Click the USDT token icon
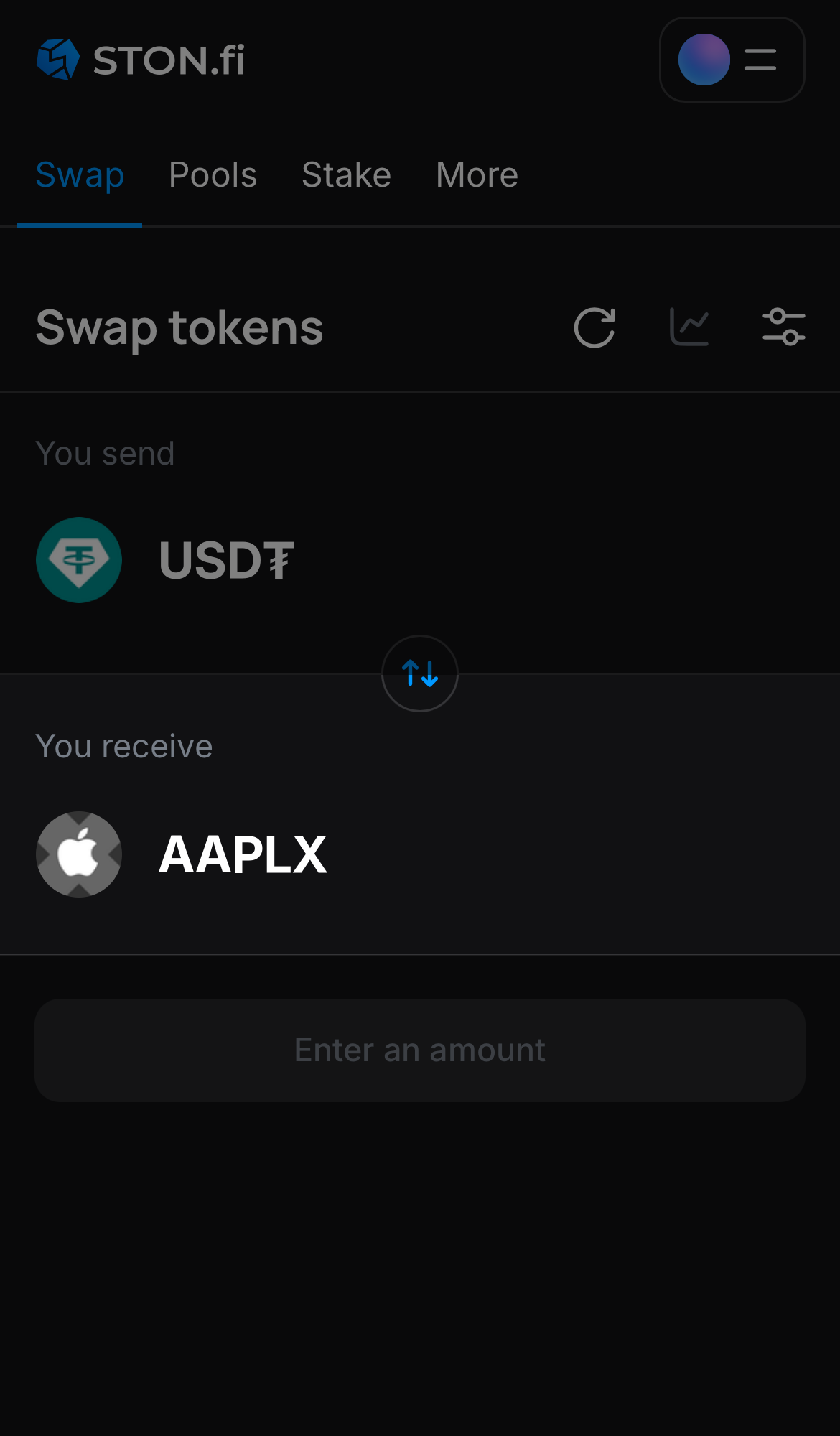840x1436 pixels. pyautogui.click(x=79, y=560)
